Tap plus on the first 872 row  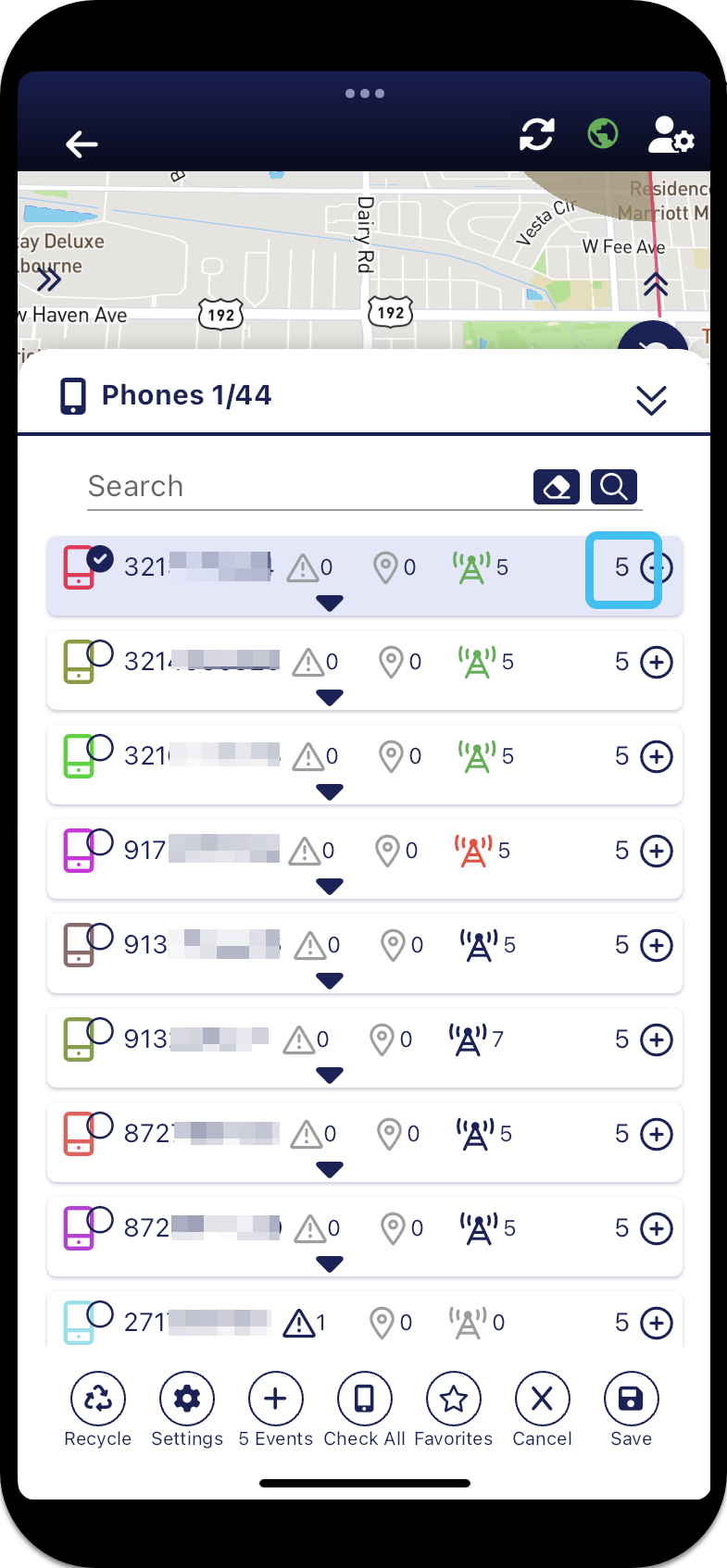(x=657, y=1134)
